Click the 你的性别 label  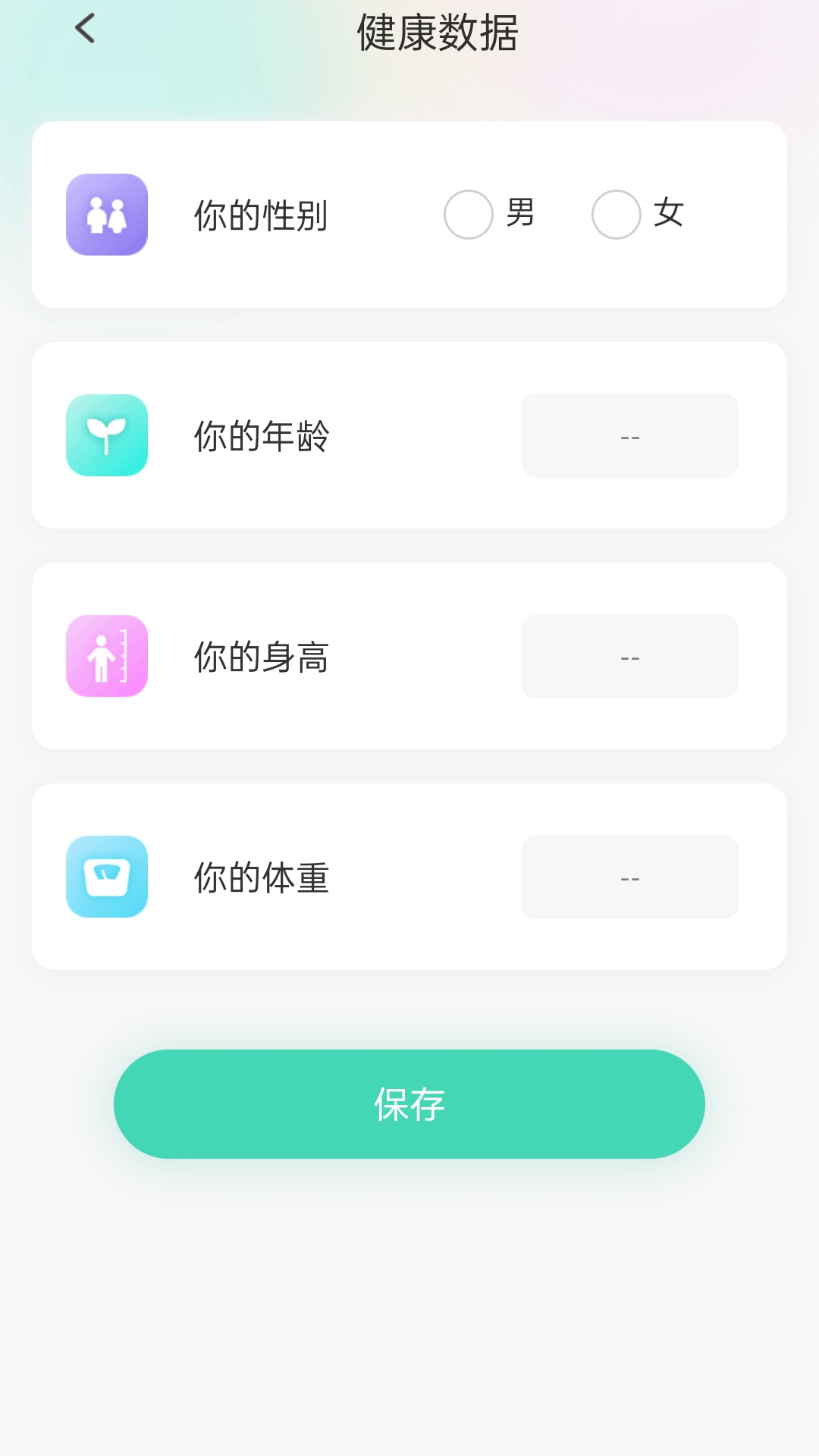(260, 215)
